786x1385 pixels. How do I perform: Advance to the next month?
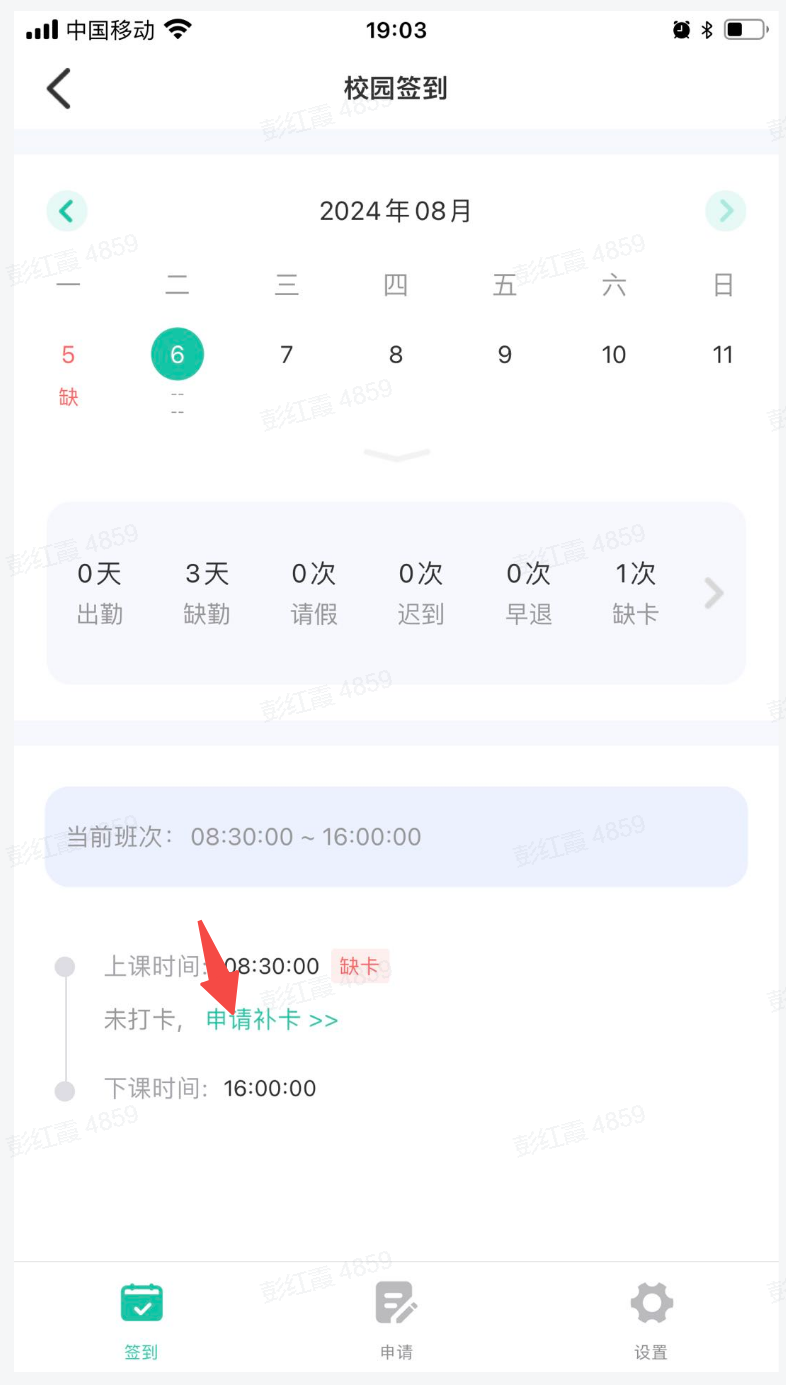(x=725, y=211)
